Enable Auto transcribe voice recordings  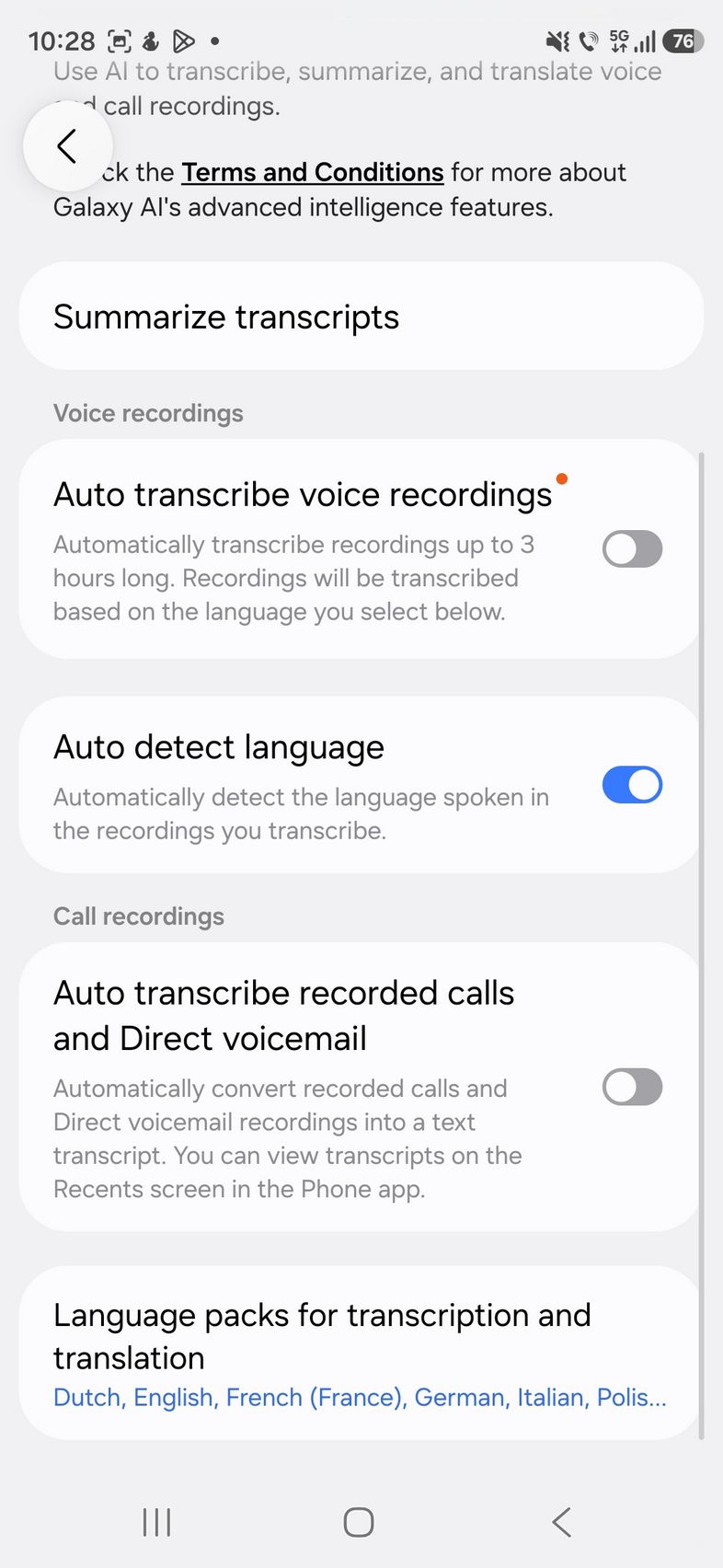[x=632, y=549]
